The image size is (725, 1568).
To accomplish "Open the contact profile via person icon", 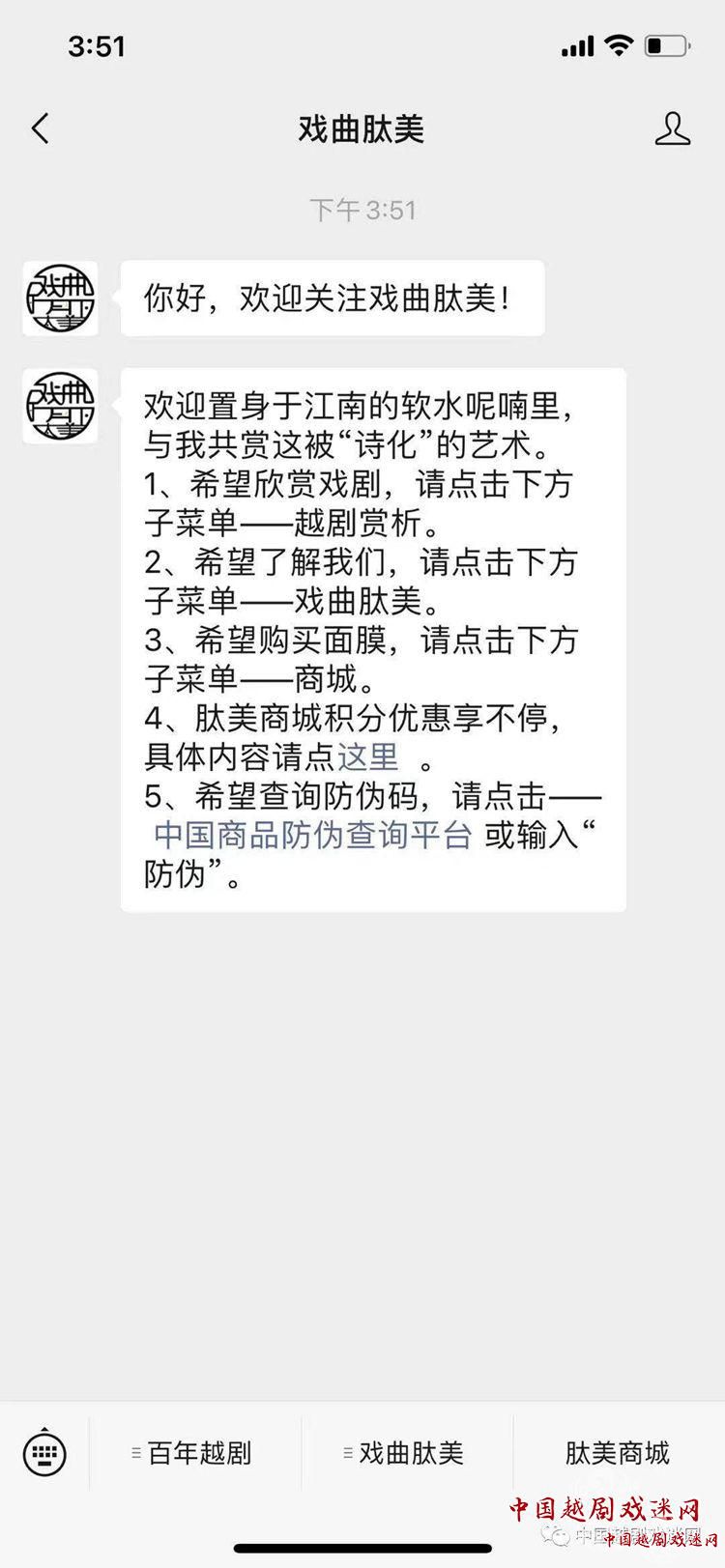I will pyautogui.click(x=671, y=128).
